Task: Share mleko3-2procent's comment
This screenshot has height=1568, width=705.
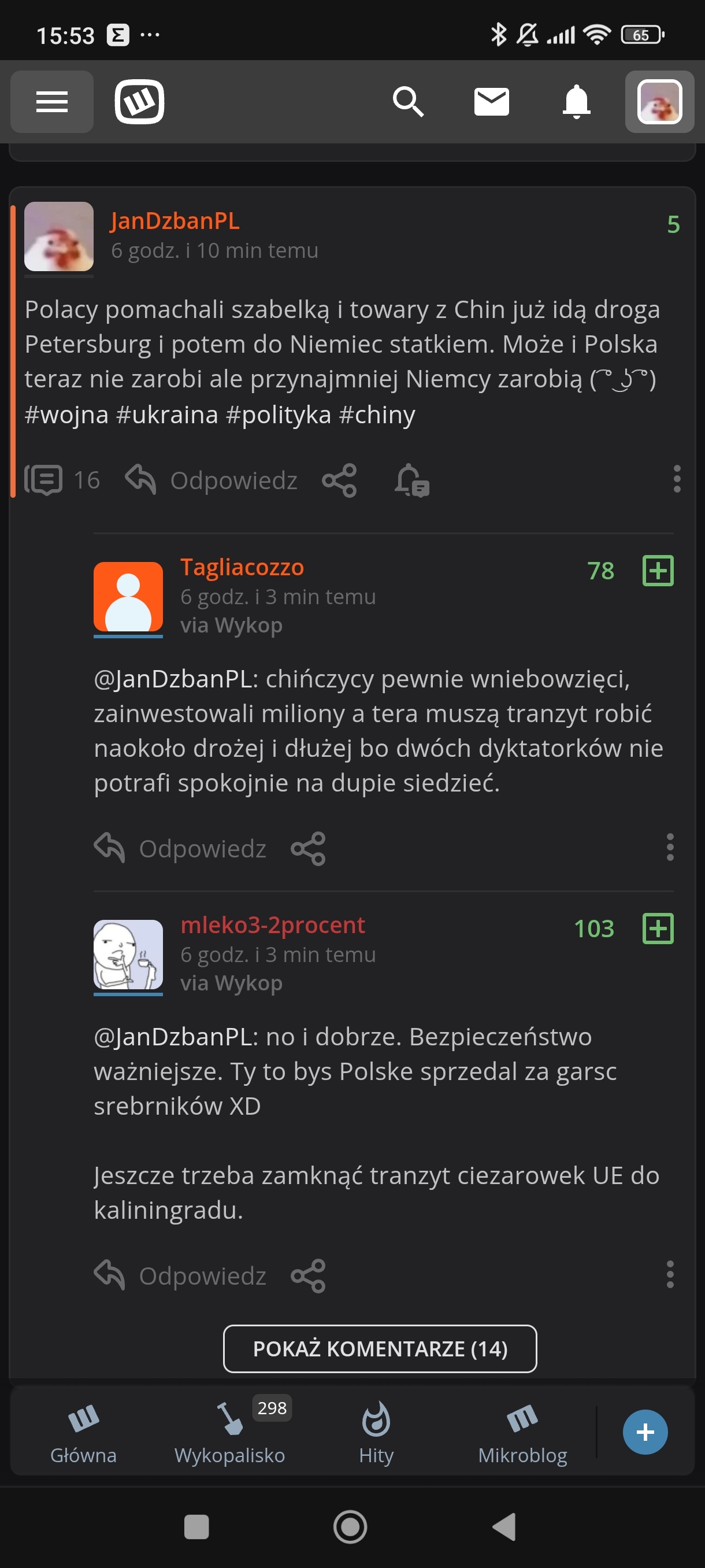Action: tap(309, 1276)
